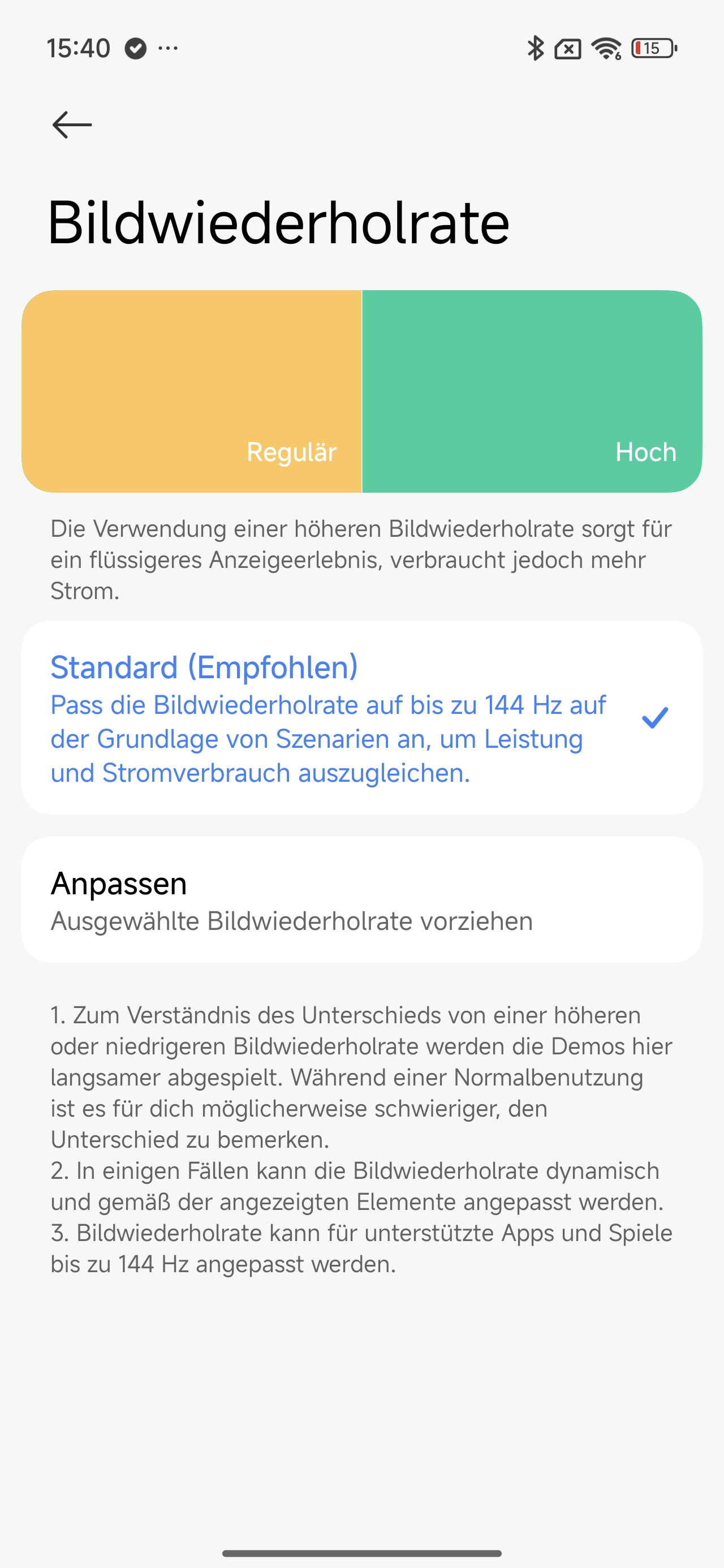Choose the Anpassen refresh rate option
The image size is (724, 1568).
point(361,899)
